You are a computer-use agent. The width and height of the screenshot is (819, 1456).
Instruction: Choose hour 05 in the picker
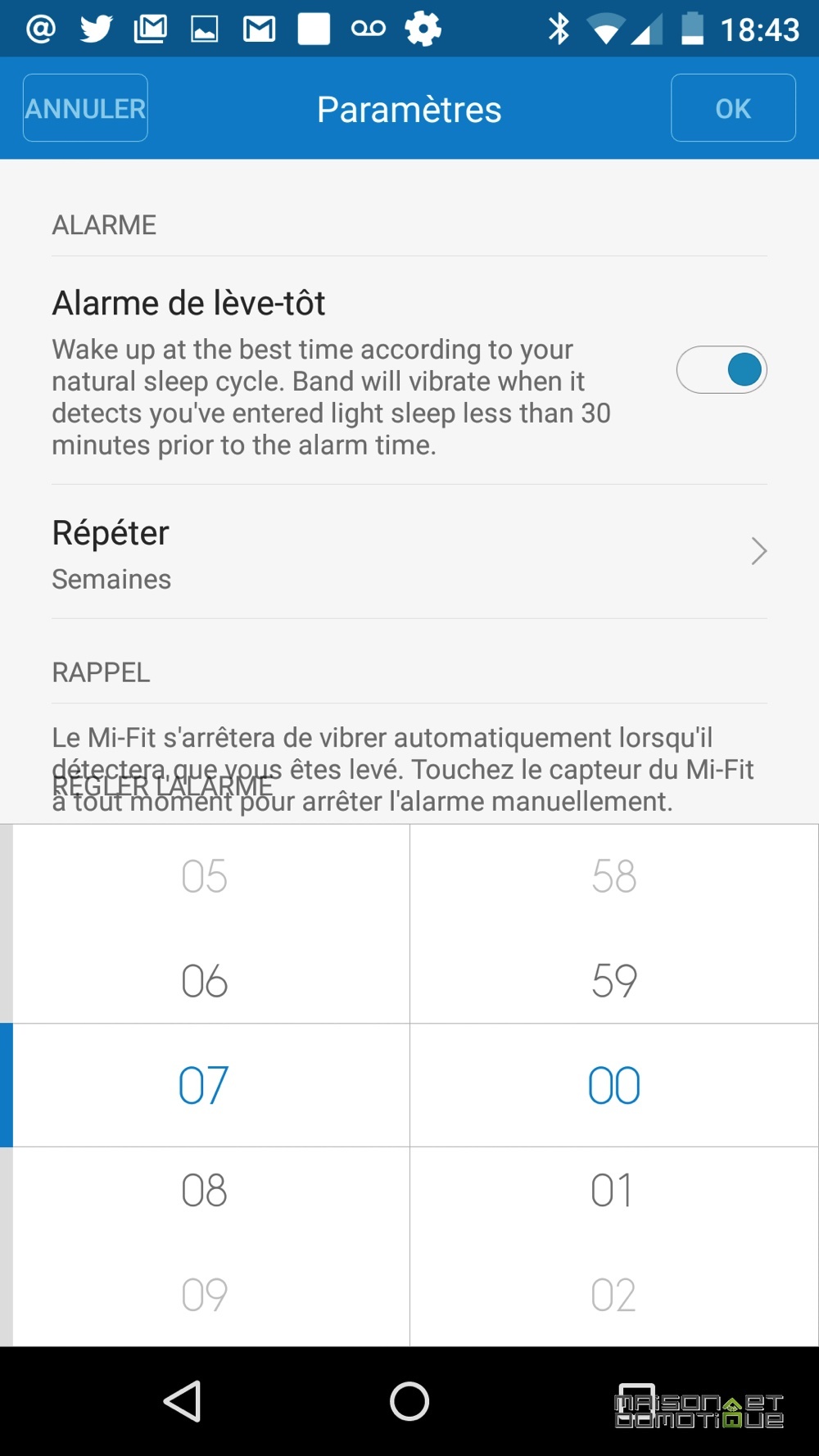pos(205,876)
